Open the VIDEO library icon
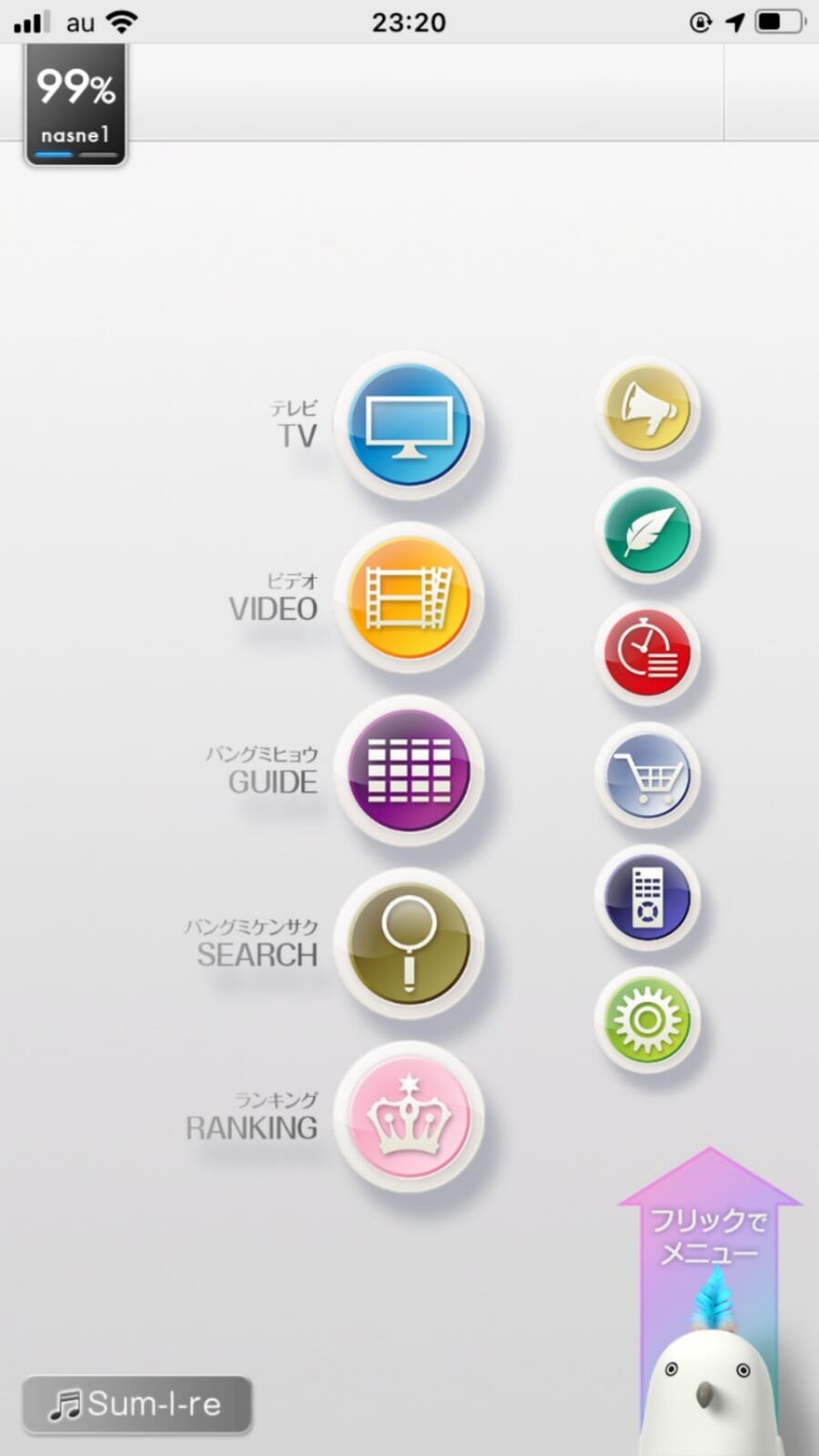The image size is (819, 1456). pyautogui.click(x=410, y=596)
